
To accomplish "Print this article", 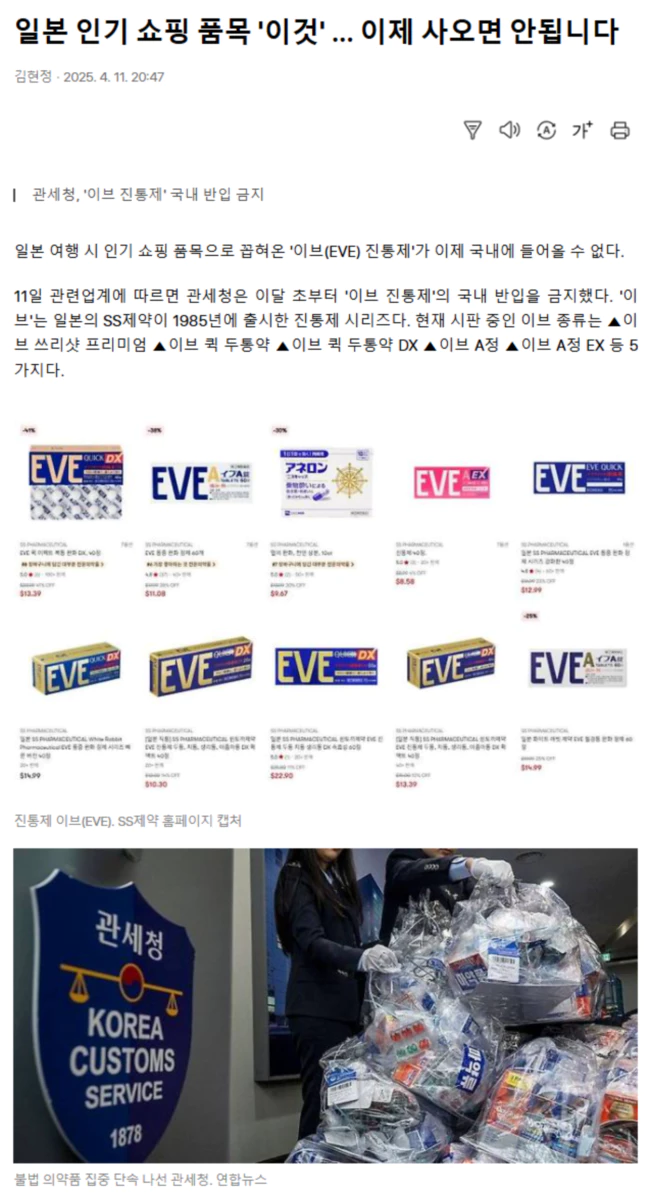I will tap(620, 129).
